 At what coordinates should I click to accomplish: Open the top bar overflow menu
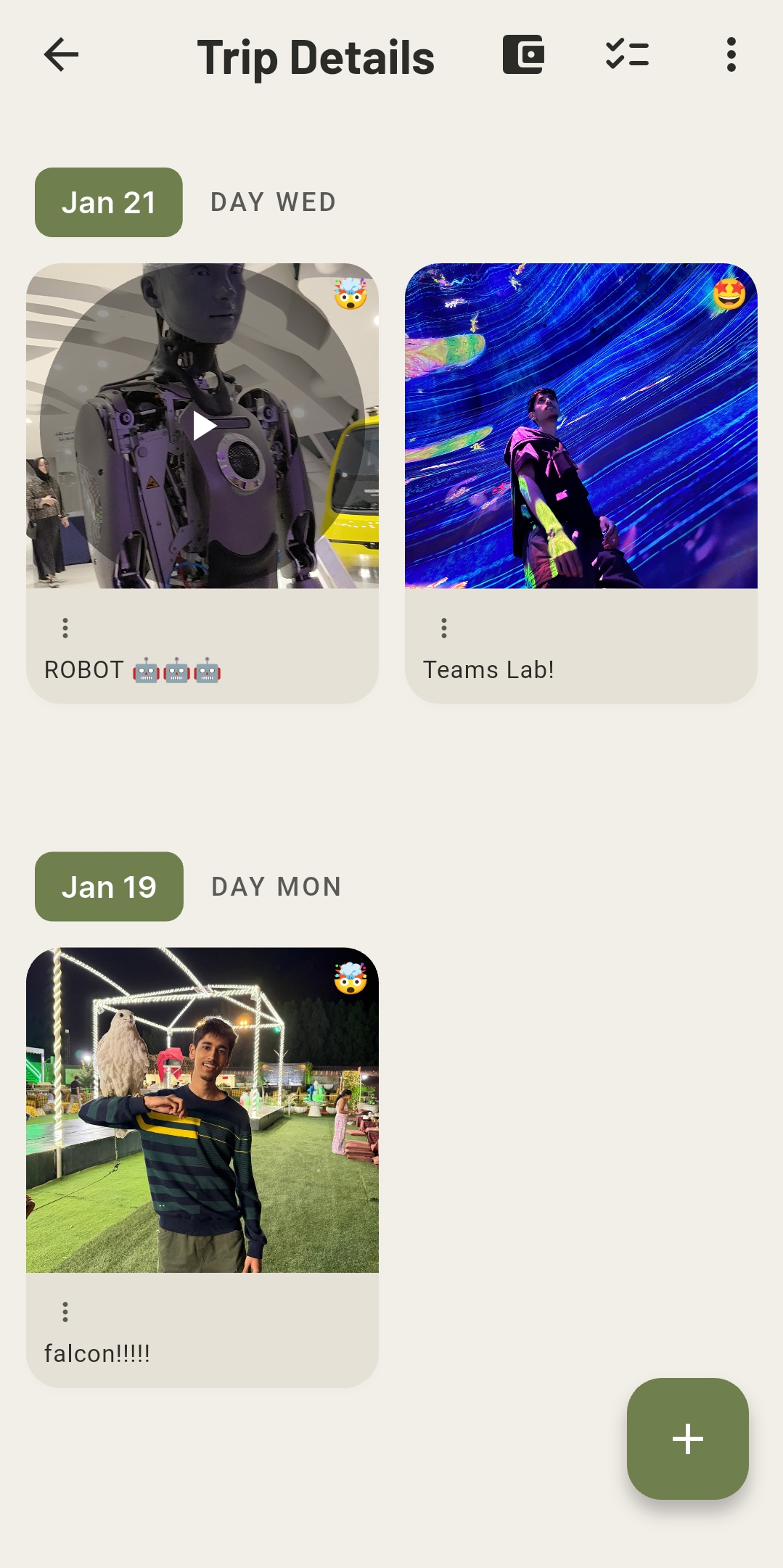[731, 55]
